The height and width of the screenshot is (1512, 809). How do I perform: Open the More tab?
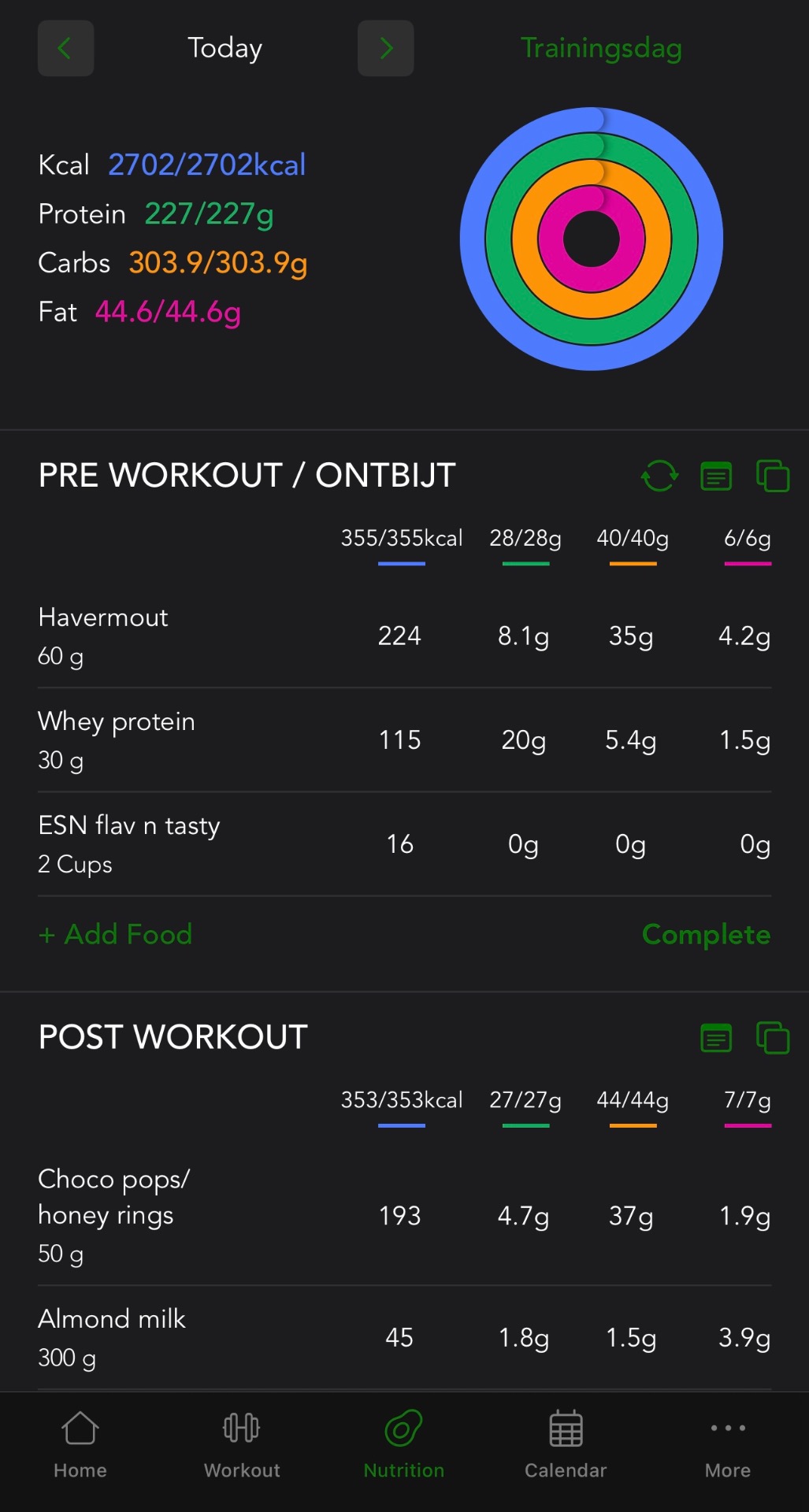tap(728, 1444)
